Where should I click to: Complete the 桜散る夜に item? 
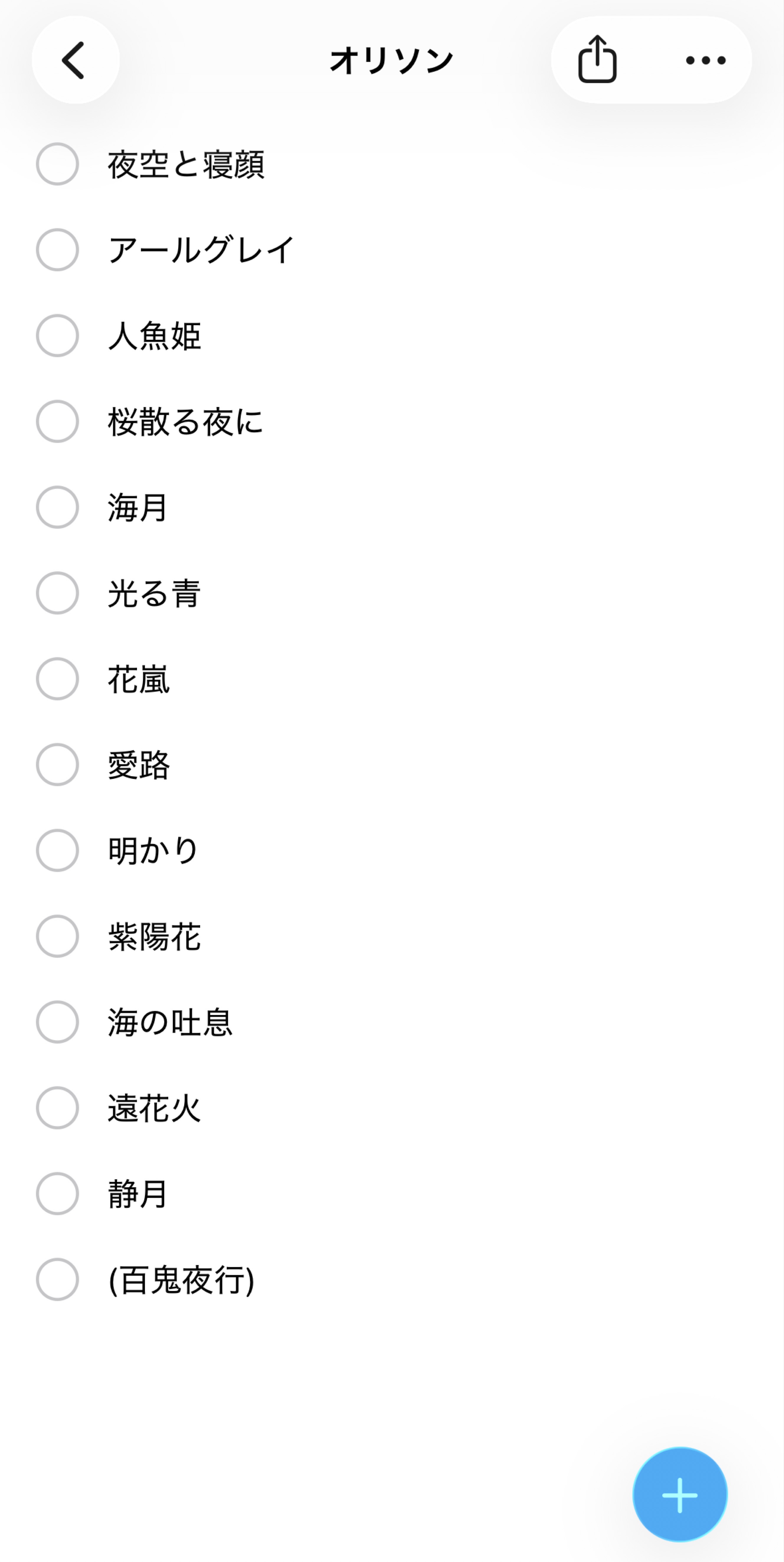click(58, 421)
